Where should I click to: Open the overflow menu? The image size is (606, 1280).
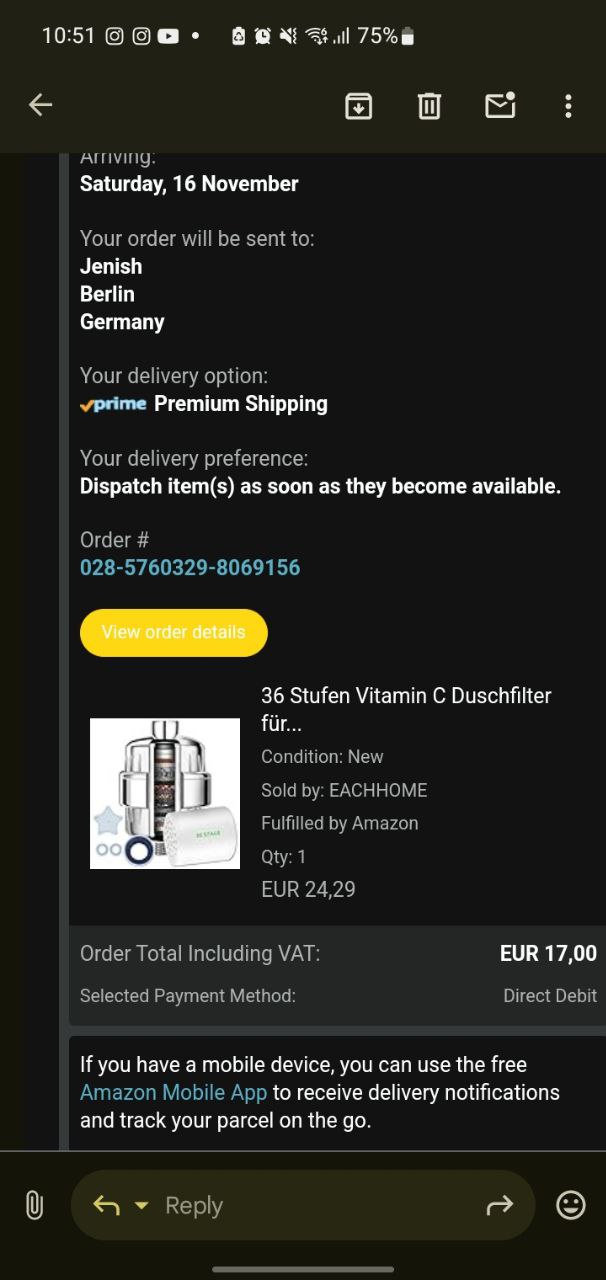click(568, 105)
